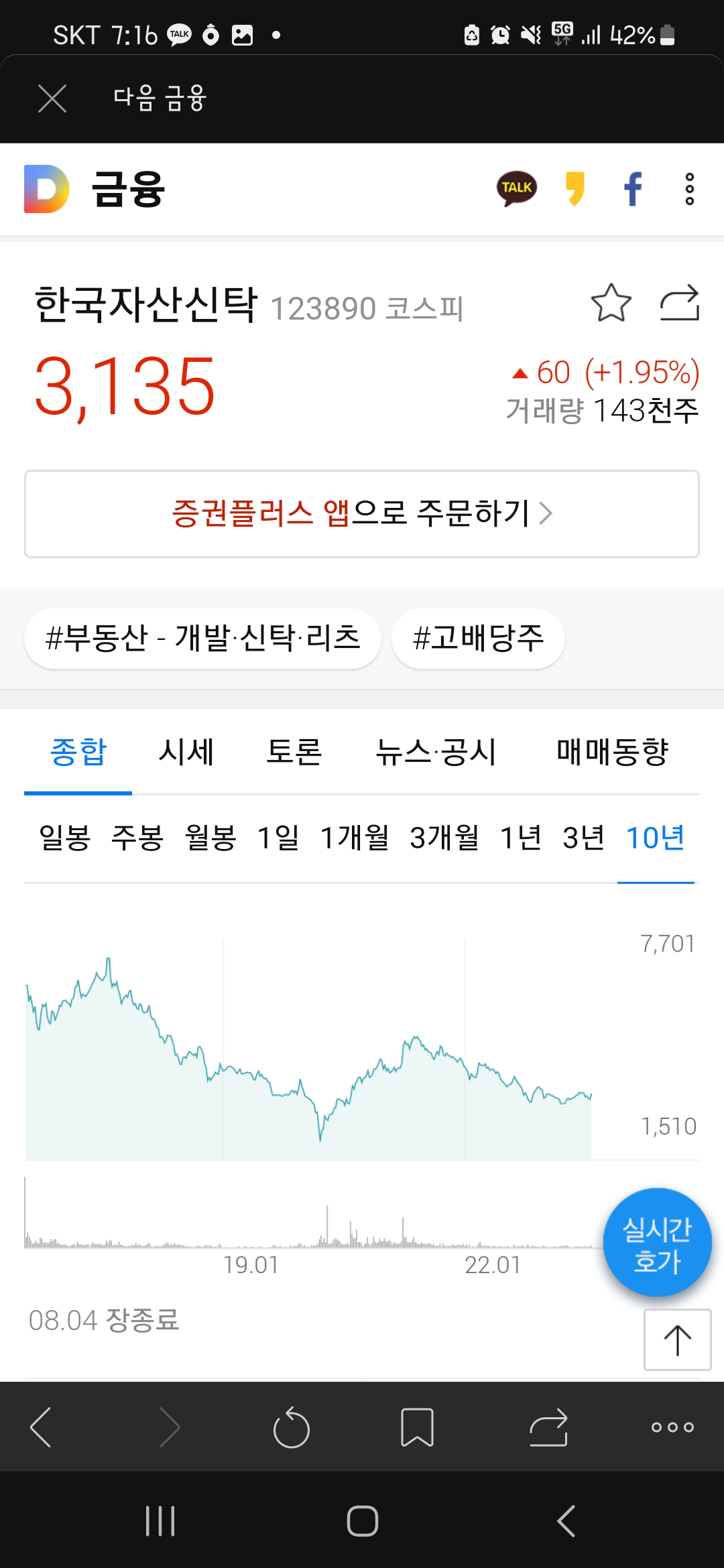The height and width of the screenshot is (1568, 724).
Task: Switch to the 토론 tab
Action: point(294,752)
